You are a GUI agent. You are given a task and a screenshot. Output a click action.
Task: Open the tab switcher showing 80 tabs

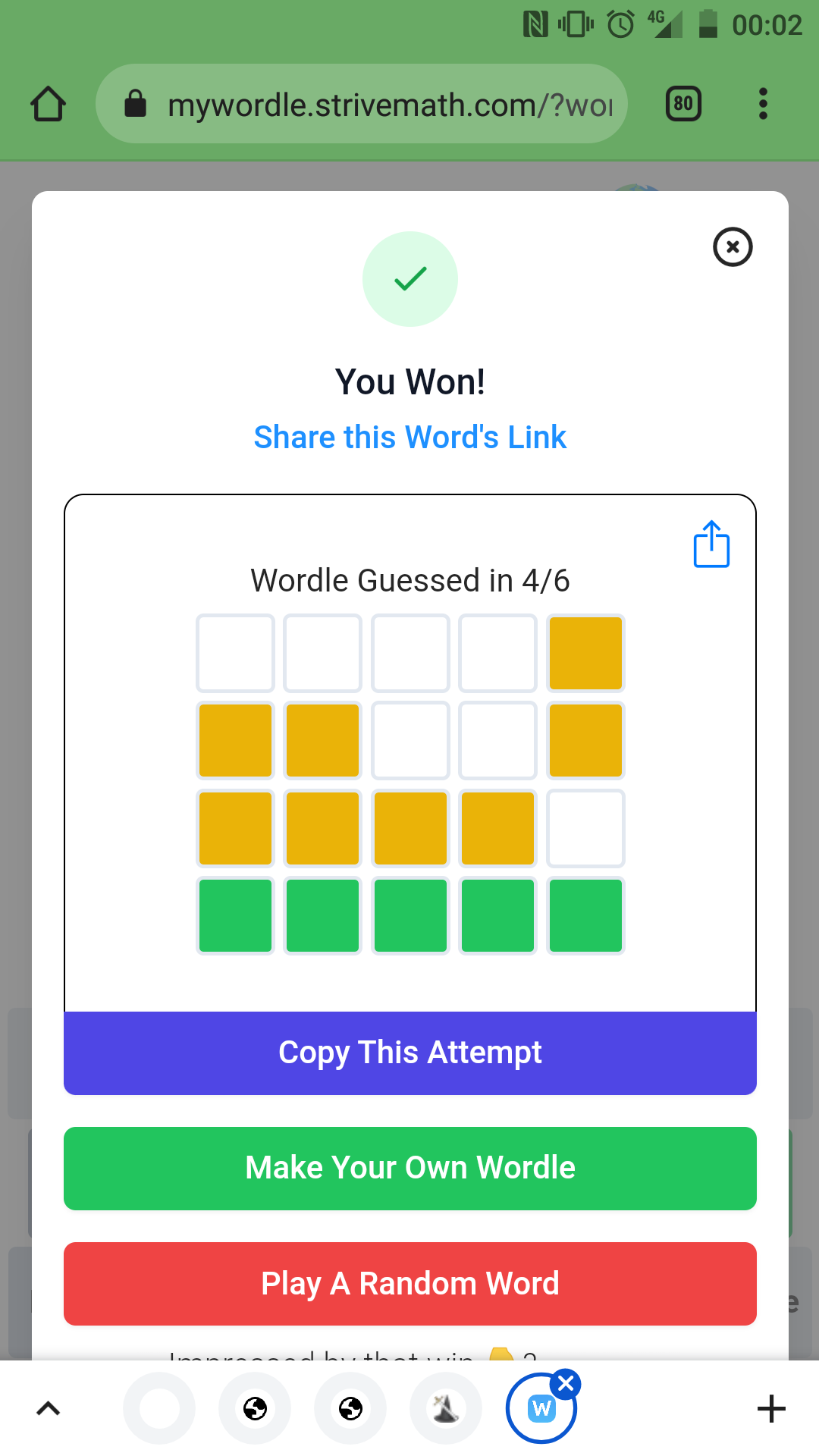(682, 104)
